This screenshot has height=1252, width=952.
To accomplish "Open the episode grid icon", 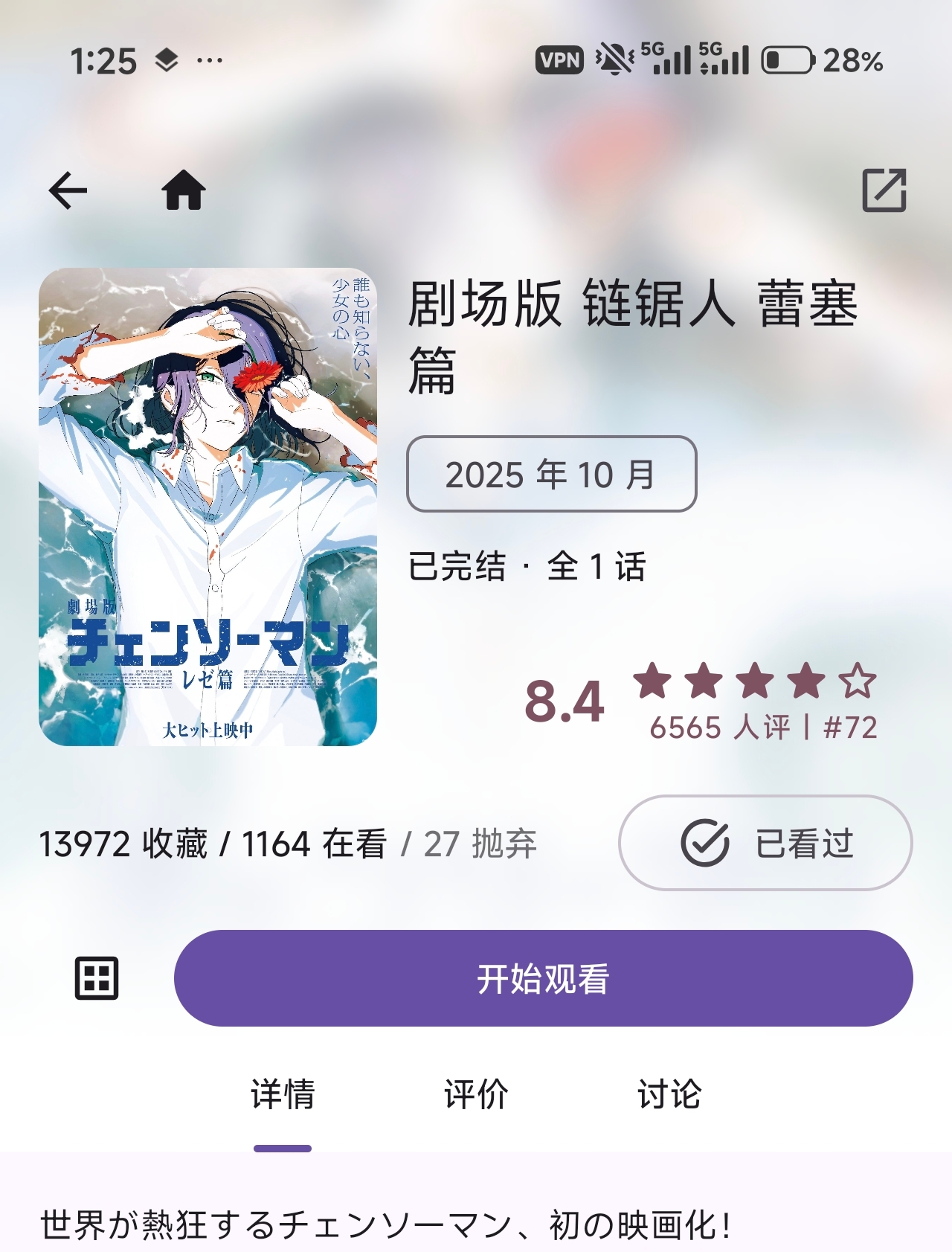I will coord(97,978).
